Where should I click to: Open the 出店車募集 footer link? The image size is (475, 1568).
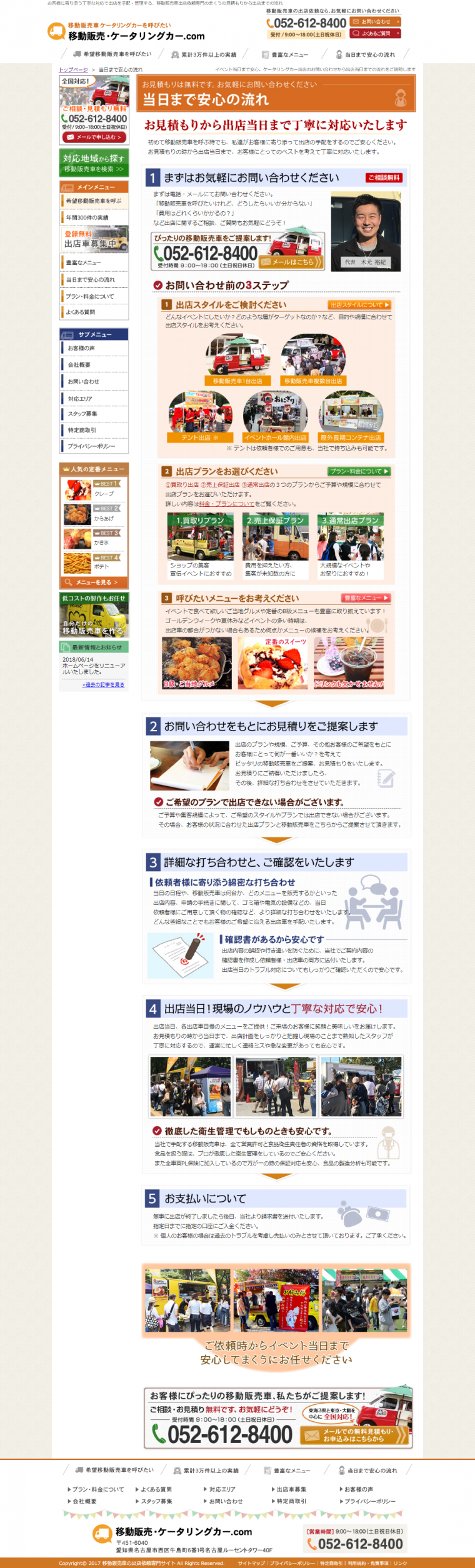pos(291,1489)
